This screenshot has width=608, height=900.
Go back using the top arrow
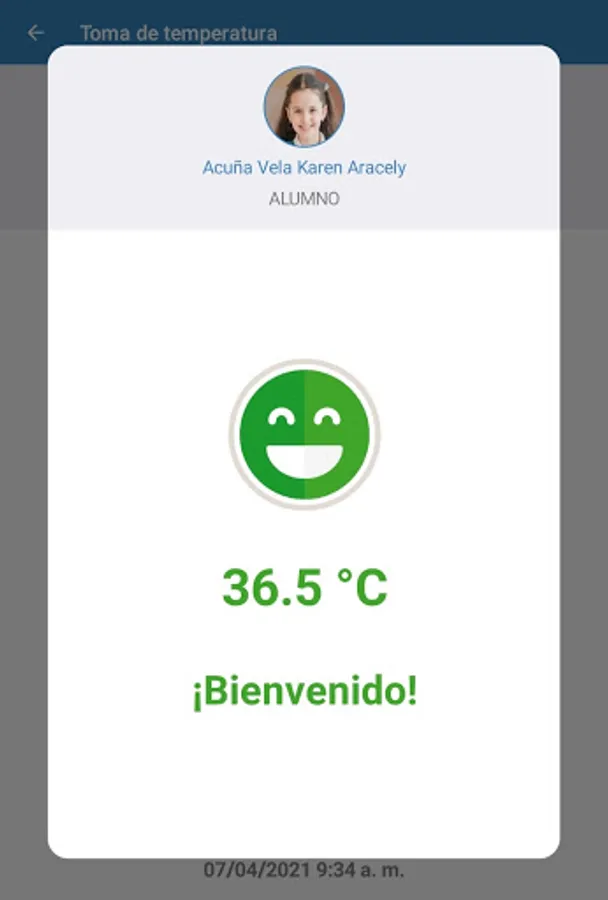pos(36,33)
